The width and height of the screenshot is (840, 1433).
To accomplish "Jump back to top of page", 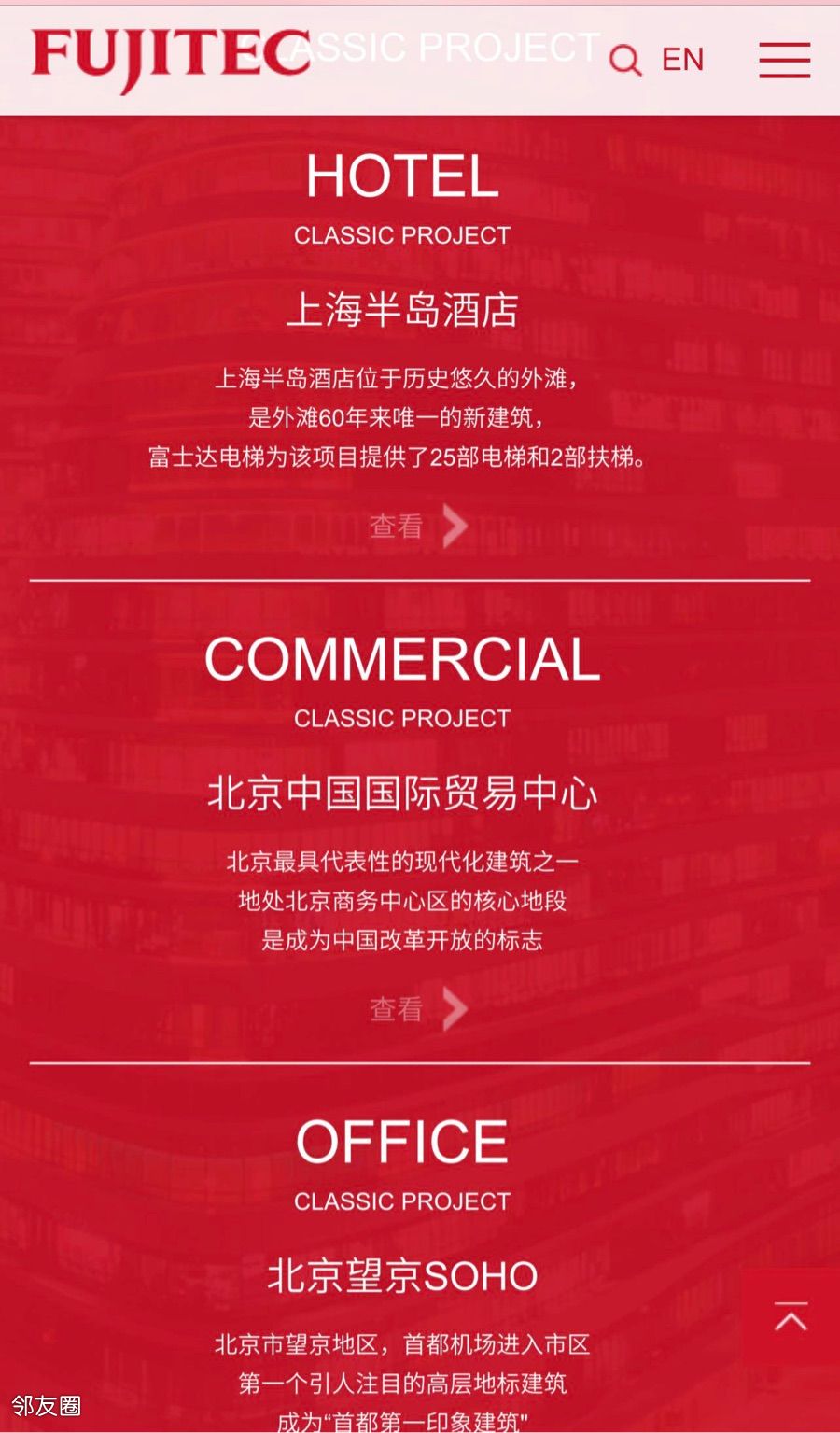I will click(791, 1317).
